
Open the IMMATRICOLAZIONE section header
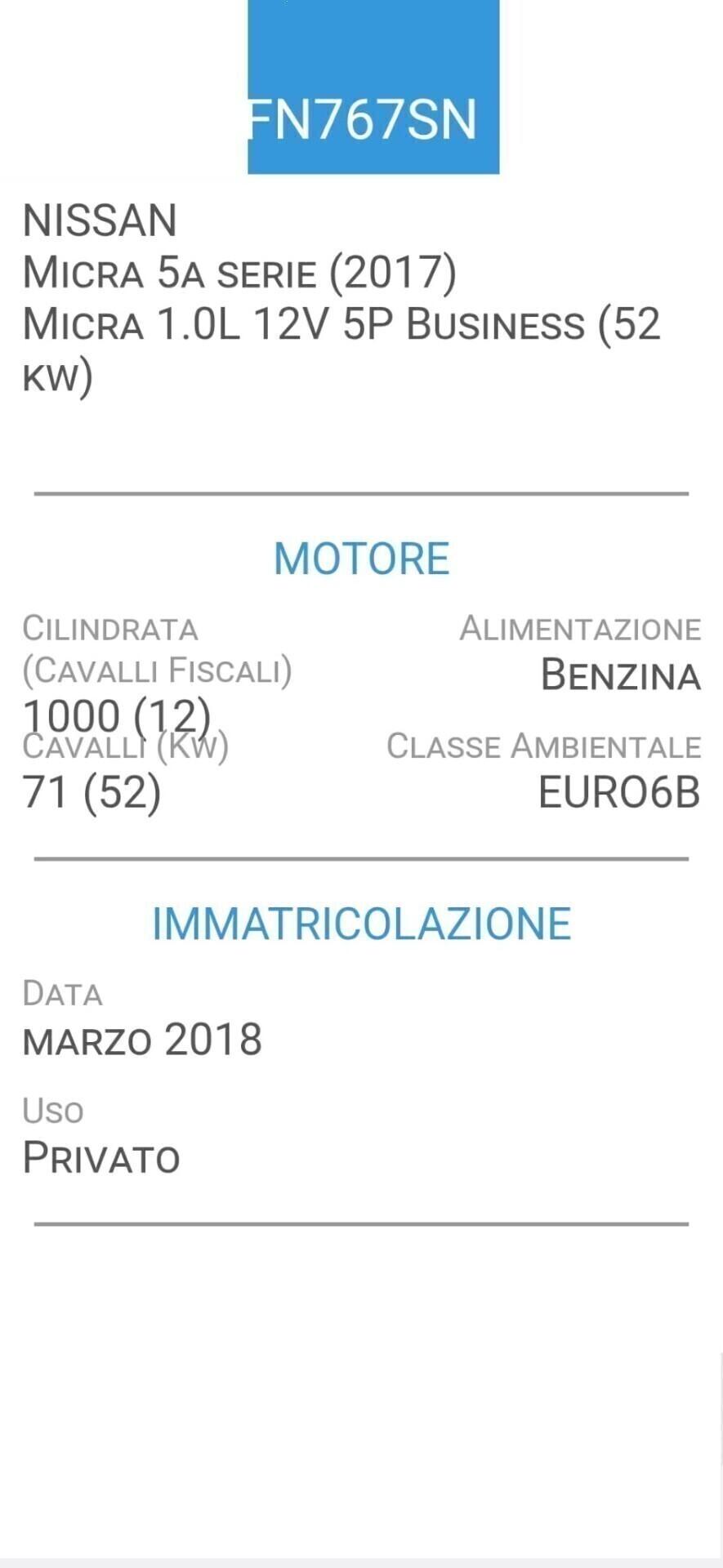coord(361,923)
